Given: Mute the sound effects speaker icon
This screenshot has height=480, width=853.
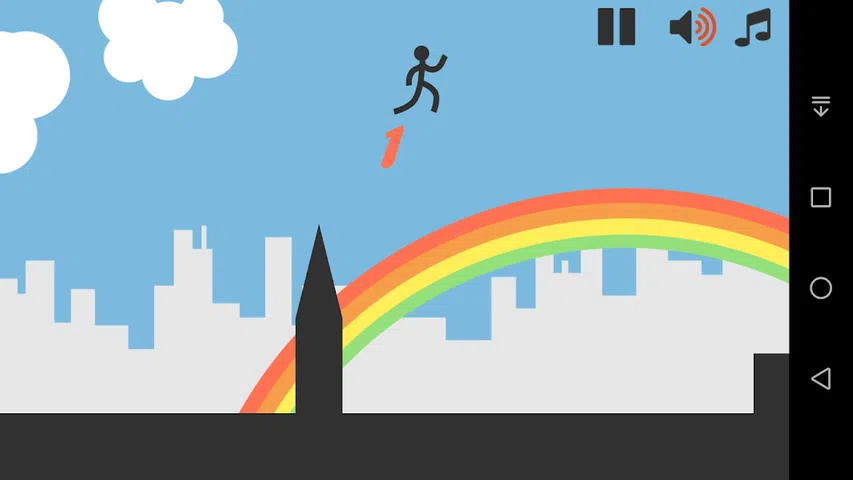Looking at the screenshot, I should click(692, 27).
